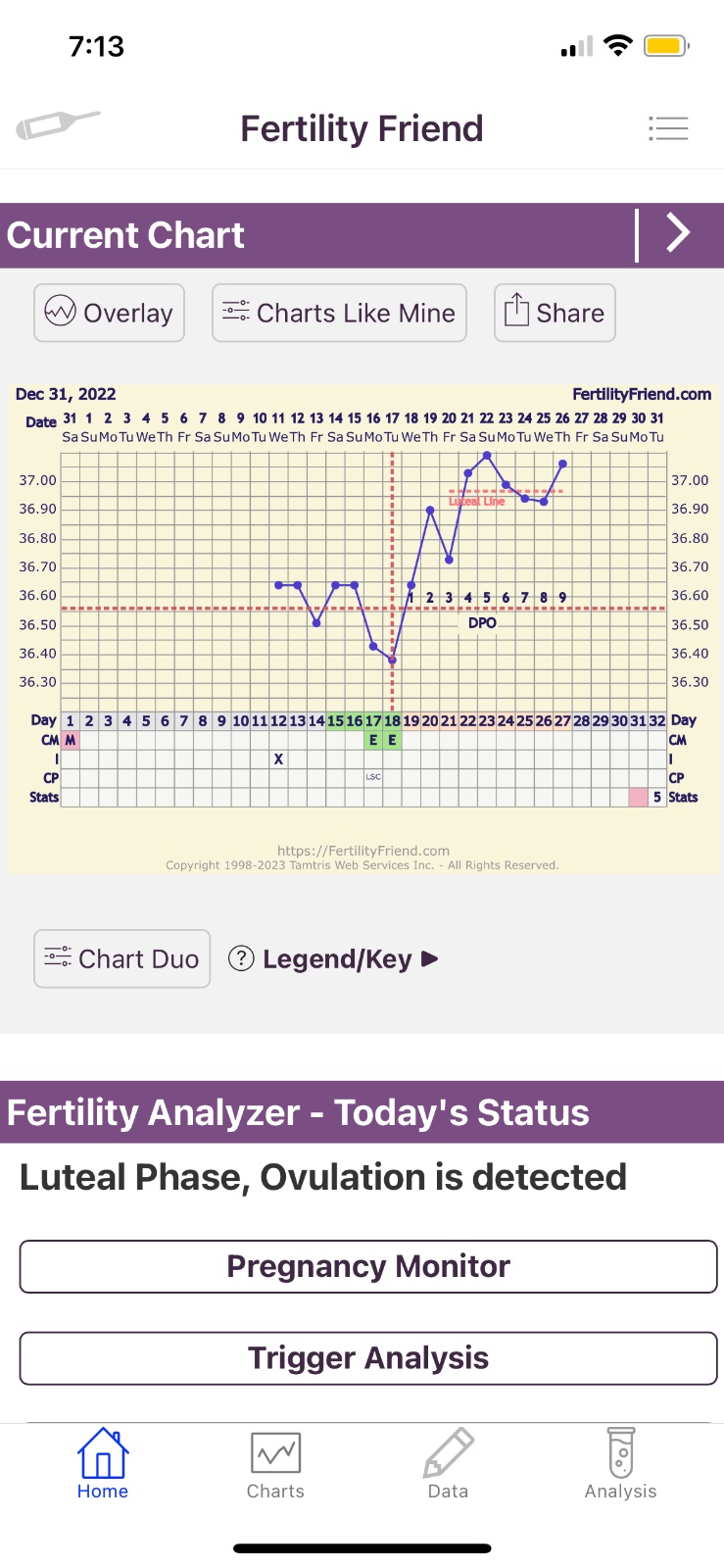Open the Overlay option
Screen dimensions: 724x1568
click(x=110, y=313)
